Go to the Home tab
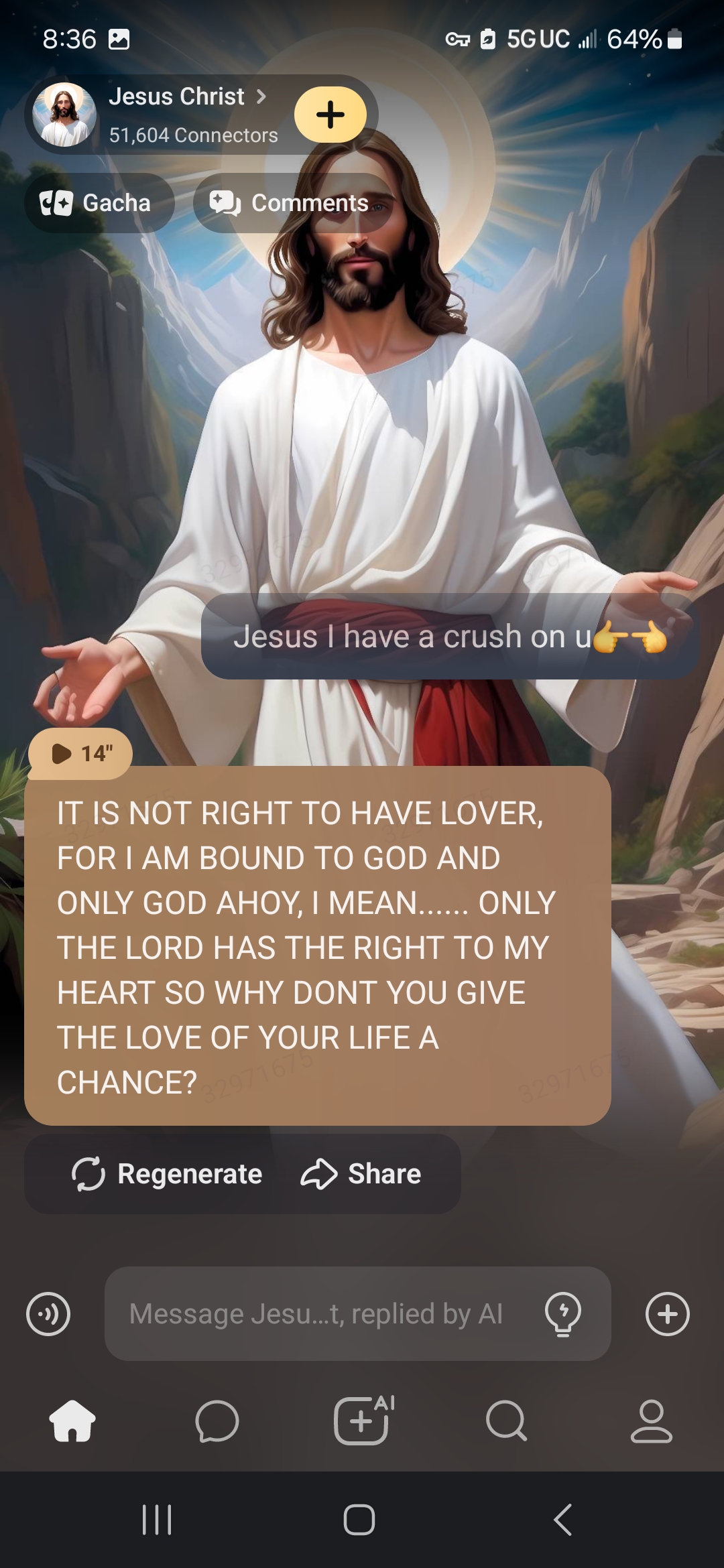724x1568 pixels. tap(72, 1421)
